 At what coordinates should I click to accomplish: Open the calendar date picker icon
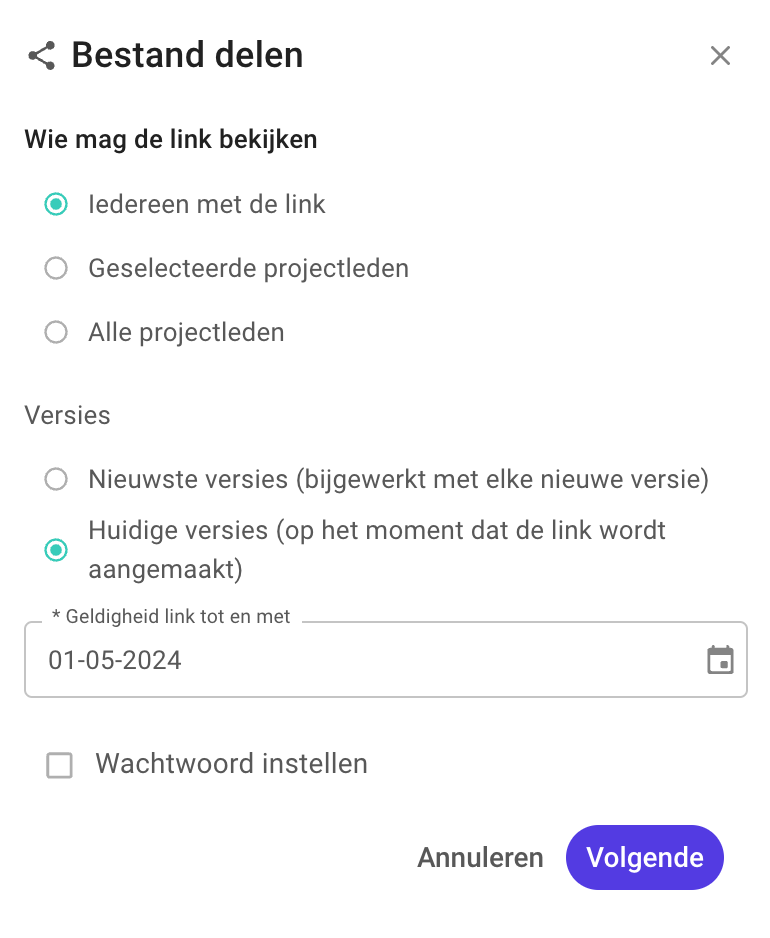720,660
